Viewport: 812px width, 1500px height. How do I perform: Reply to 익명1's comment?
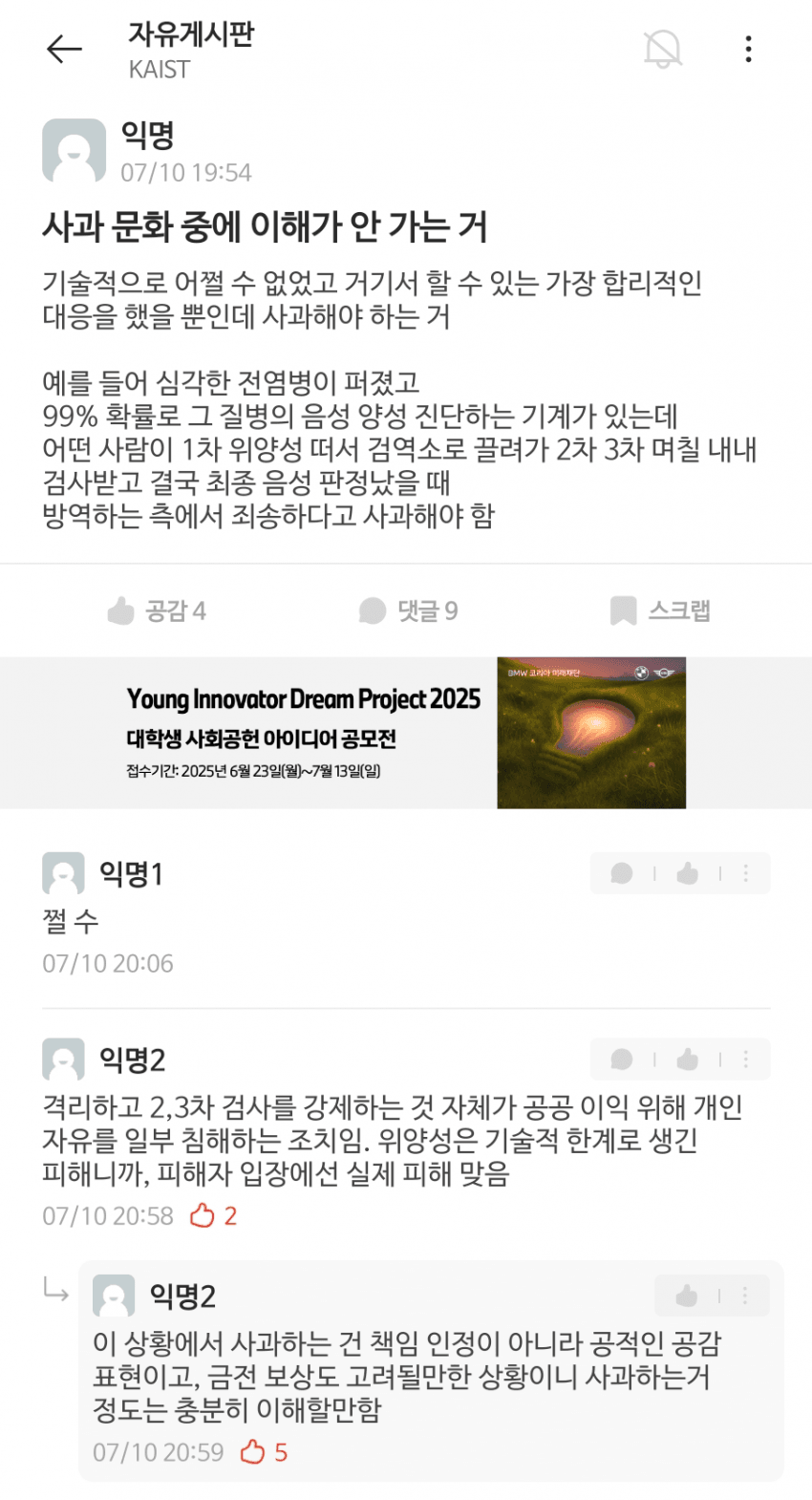click(x=622, y=873)
